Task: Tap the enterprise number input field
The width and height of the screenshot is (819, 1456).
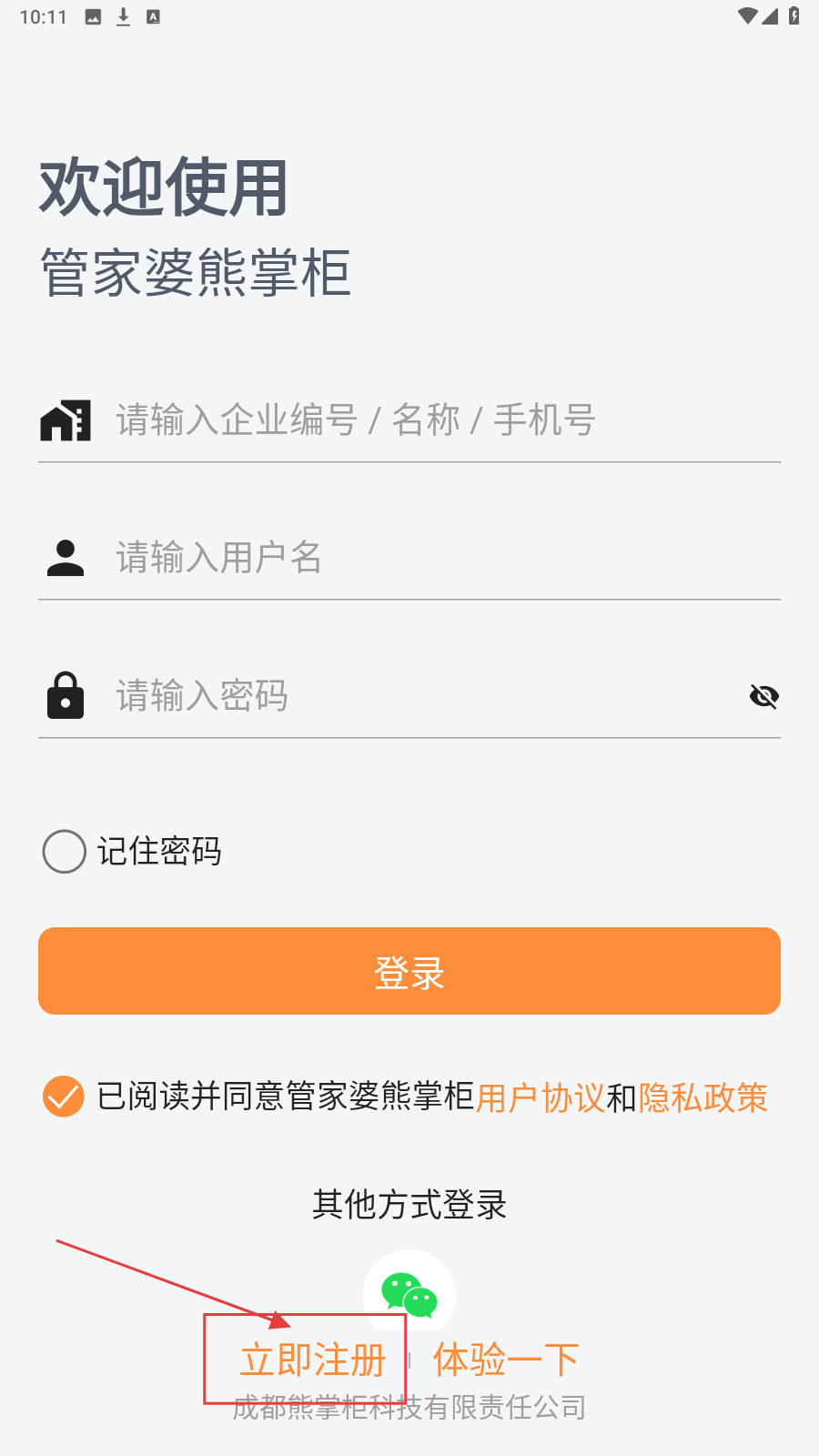Action: (437, 420)
